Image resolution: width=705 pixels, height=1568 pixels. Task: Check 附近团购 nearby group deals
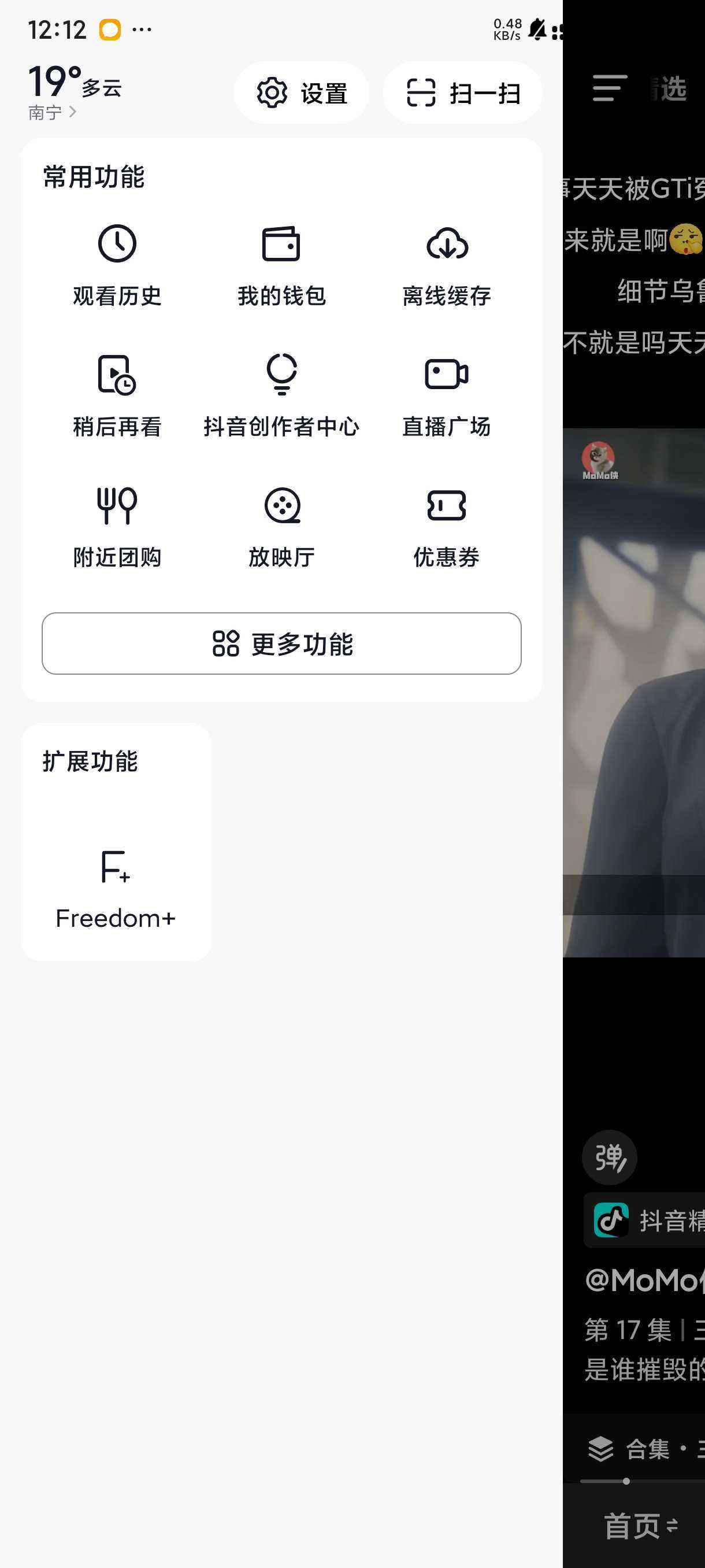pos(117,527)
